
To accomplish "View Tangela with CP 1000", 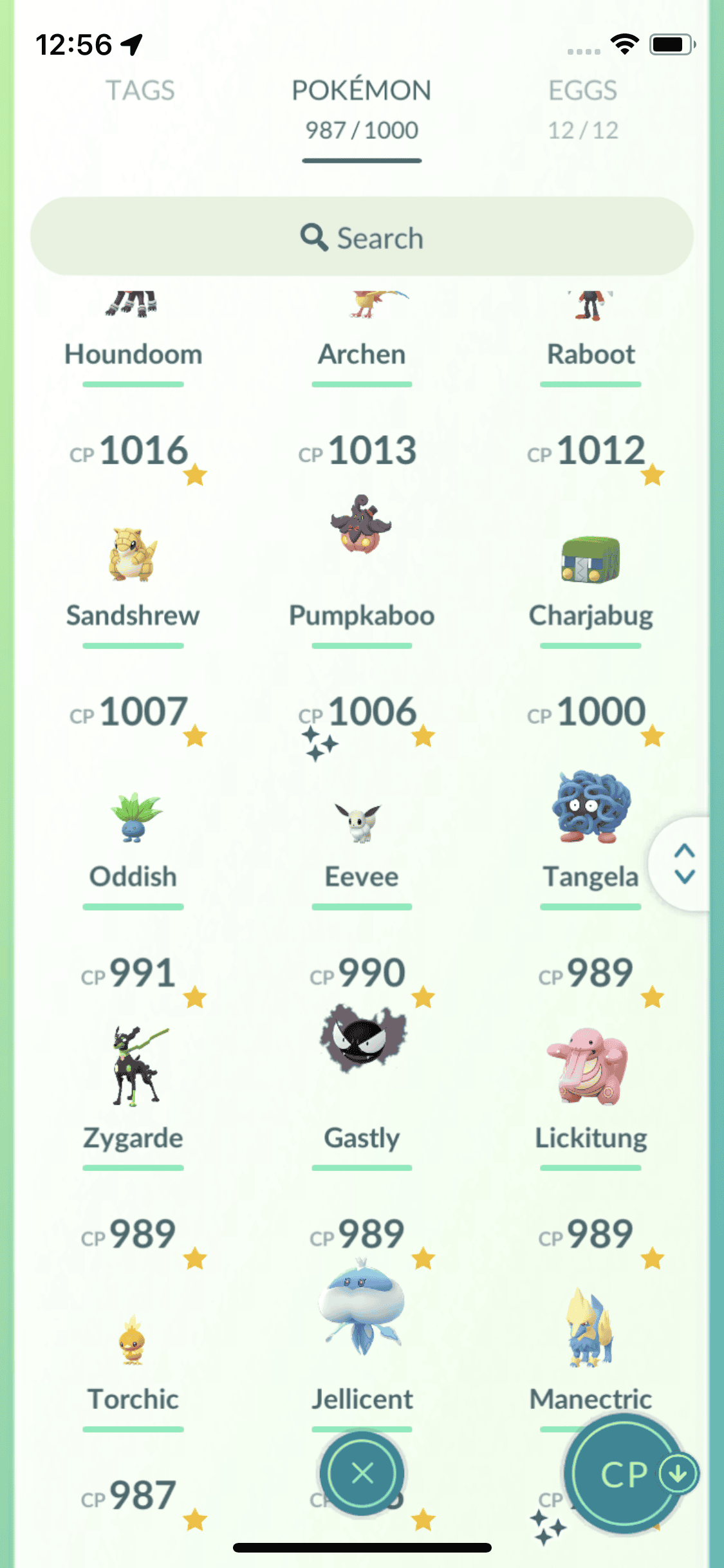I will [x=590, y=807].
